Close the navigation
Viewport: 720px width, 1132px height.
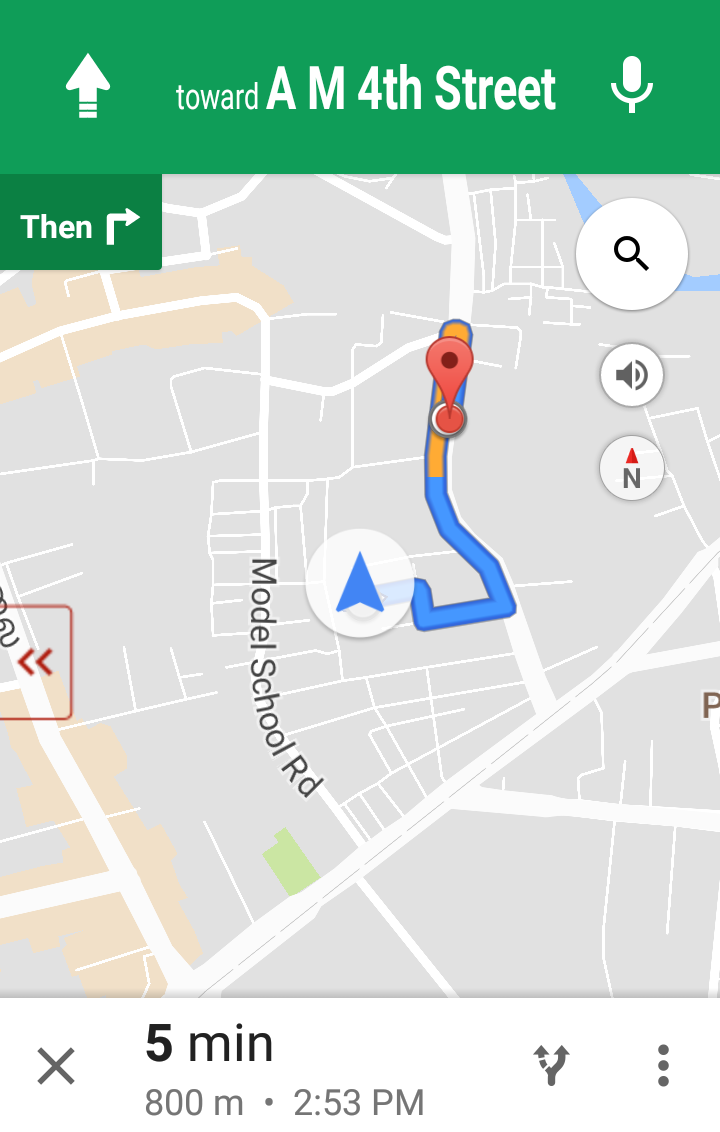tap(56, 1066)
